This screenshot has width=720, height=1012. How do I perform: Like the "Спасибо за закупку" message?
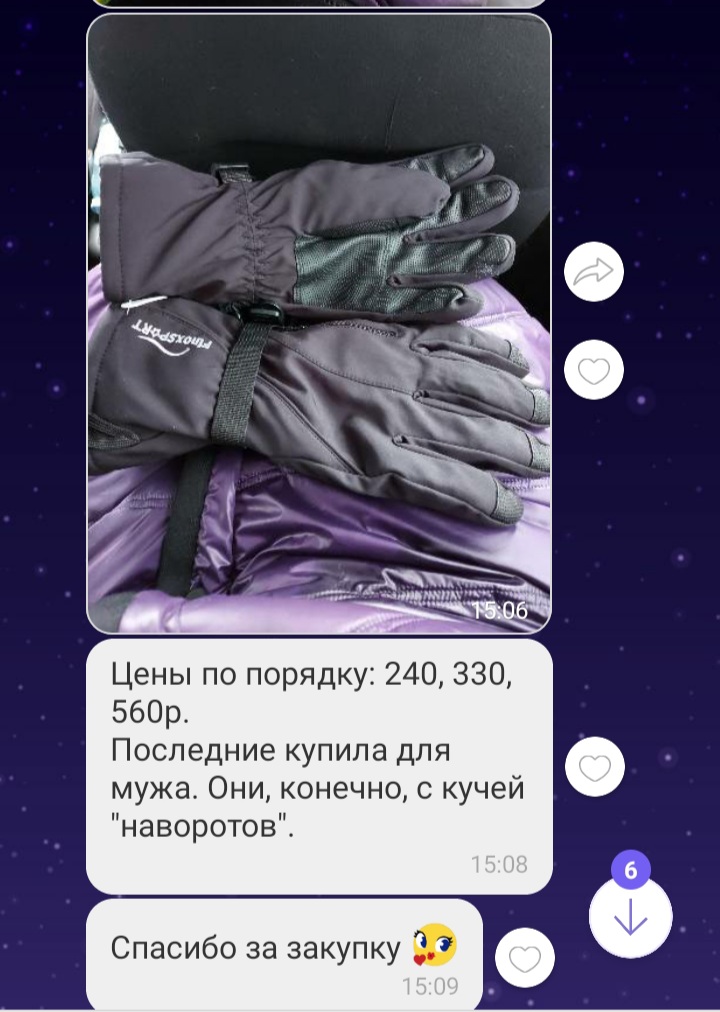(525, 959)
